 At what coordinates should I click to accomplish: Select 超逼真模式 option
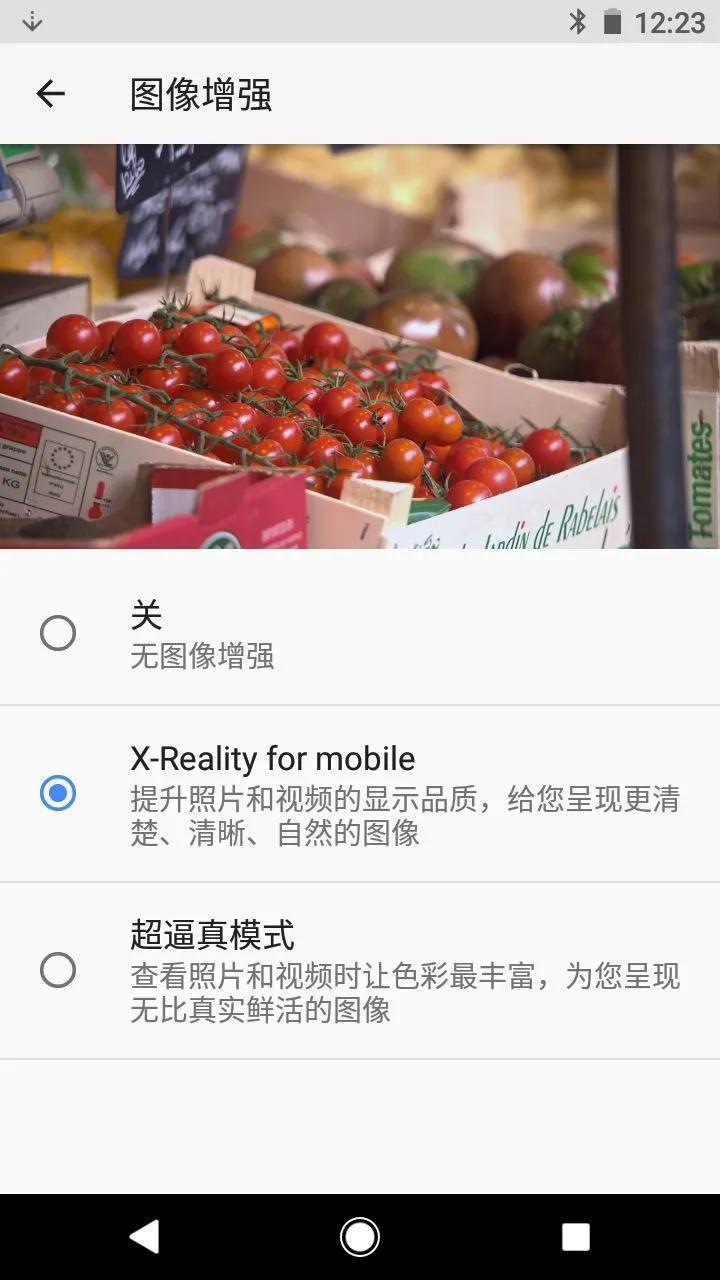point(58,970)
